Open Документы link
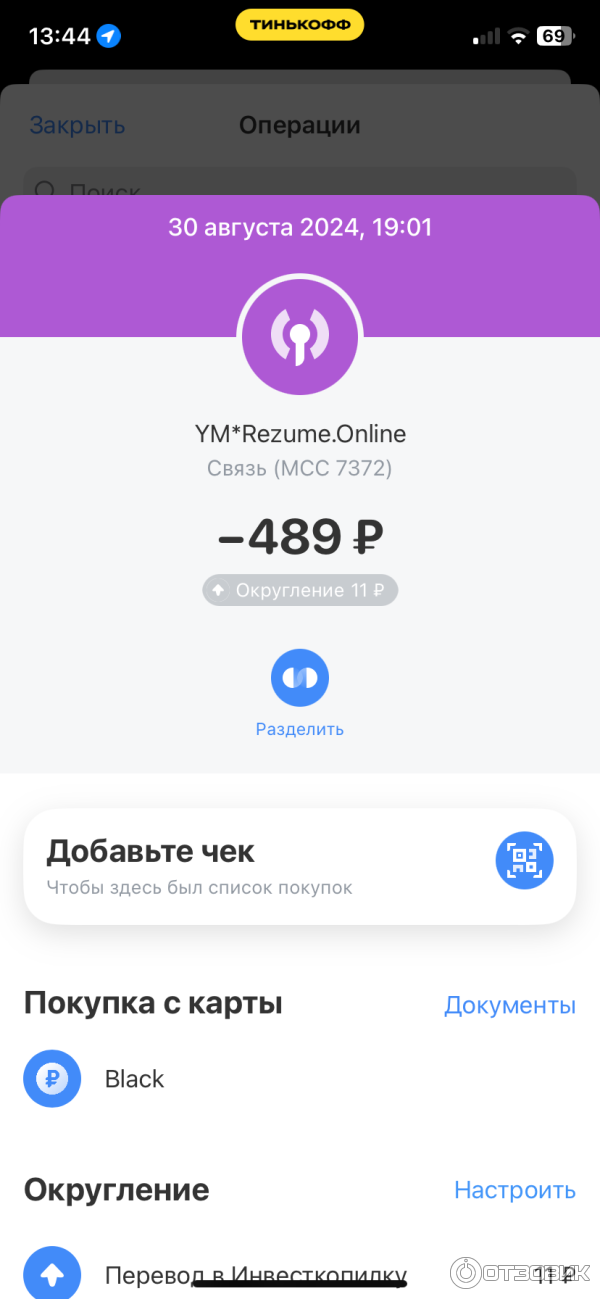Image resolution: width=600 pixels, height=1299 pixels. 509,1005
